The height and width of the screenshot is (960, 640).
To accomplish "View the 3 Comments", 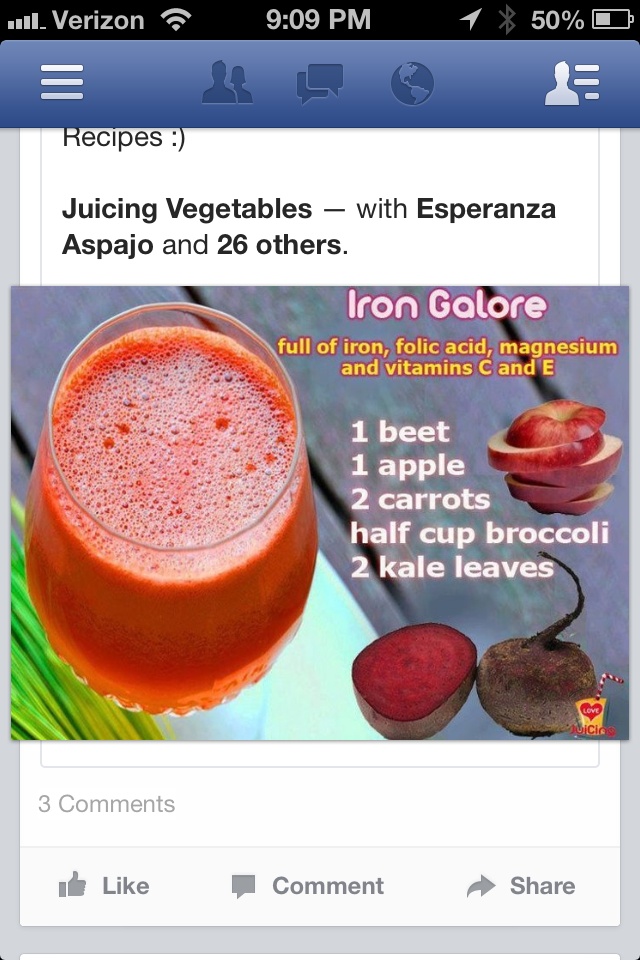I will point(106,804).
